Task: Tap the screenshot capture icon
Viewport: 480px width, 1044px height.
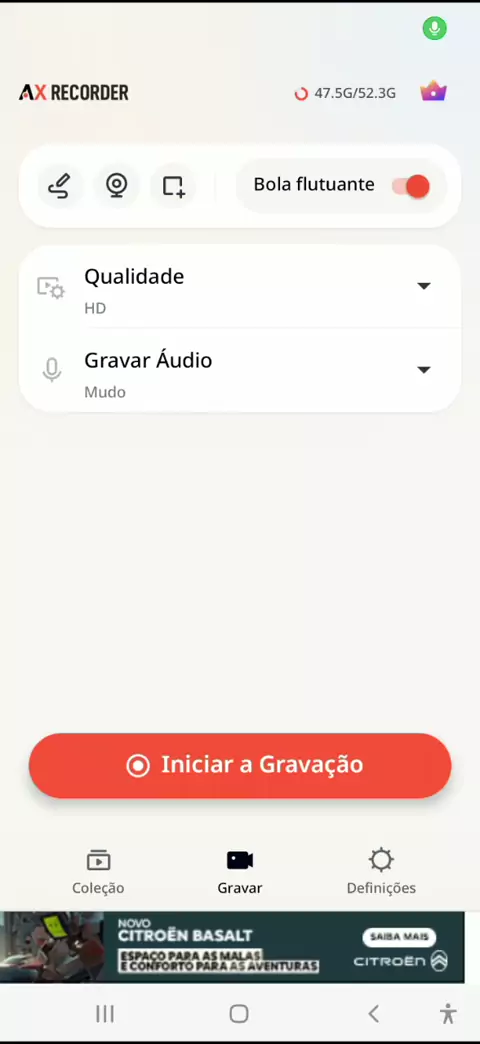Action: (173, 186)
